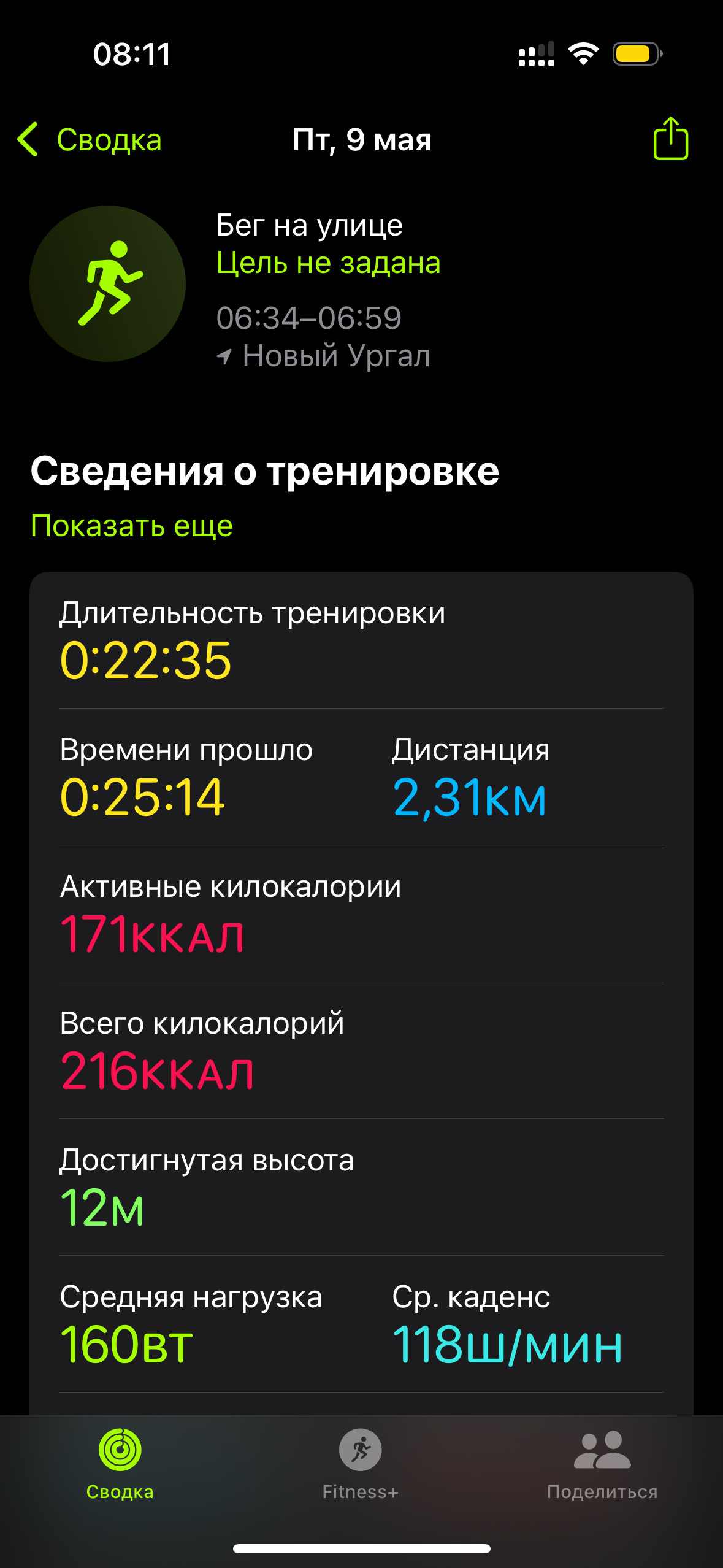Open the Поделиться tab
Viewport: 723px width, 1568px height.
[x=602, y=1464]
